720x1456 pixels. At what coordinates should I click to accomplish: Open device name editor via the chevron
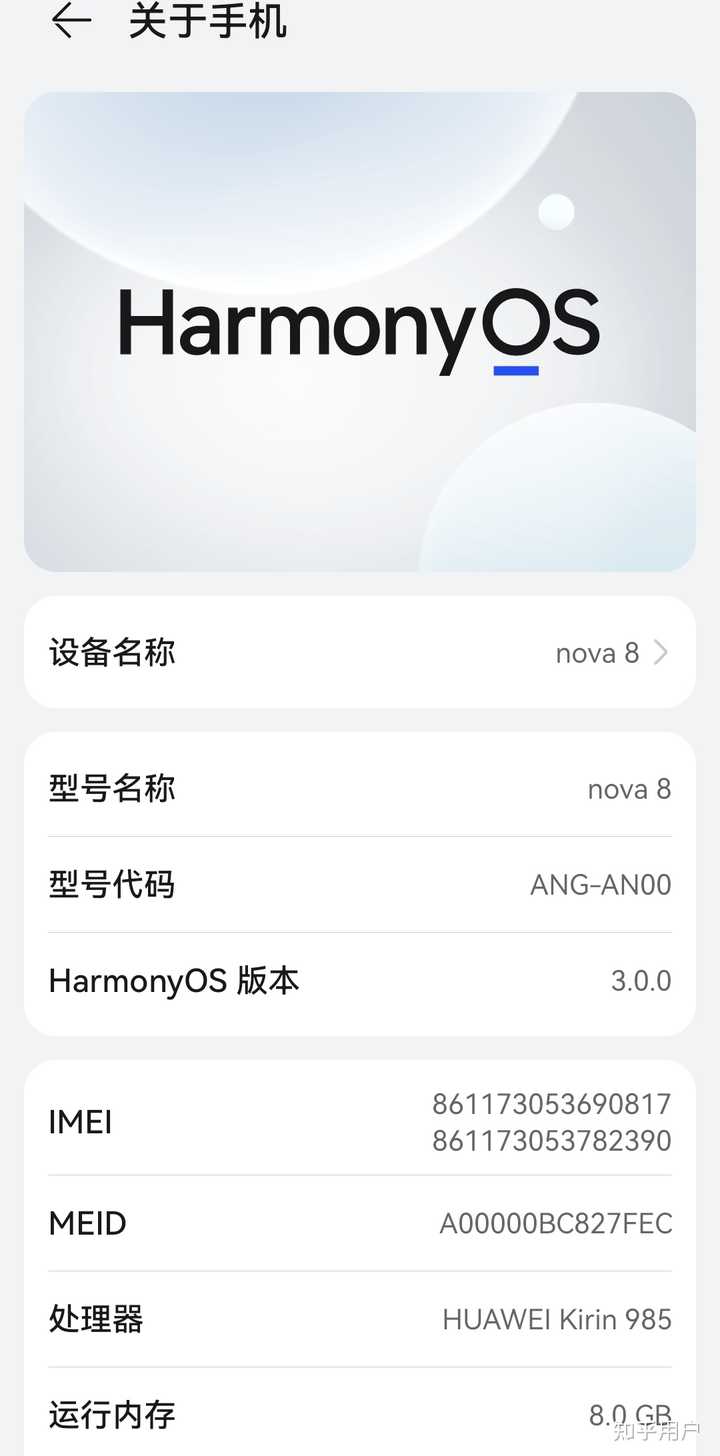(x=660, y=652)
